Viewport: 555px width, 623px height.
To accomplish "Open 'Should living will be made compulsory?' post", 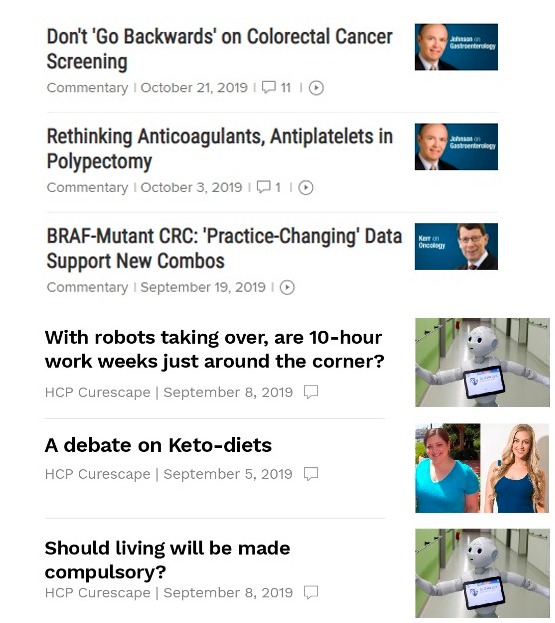I will coord(167,560).
